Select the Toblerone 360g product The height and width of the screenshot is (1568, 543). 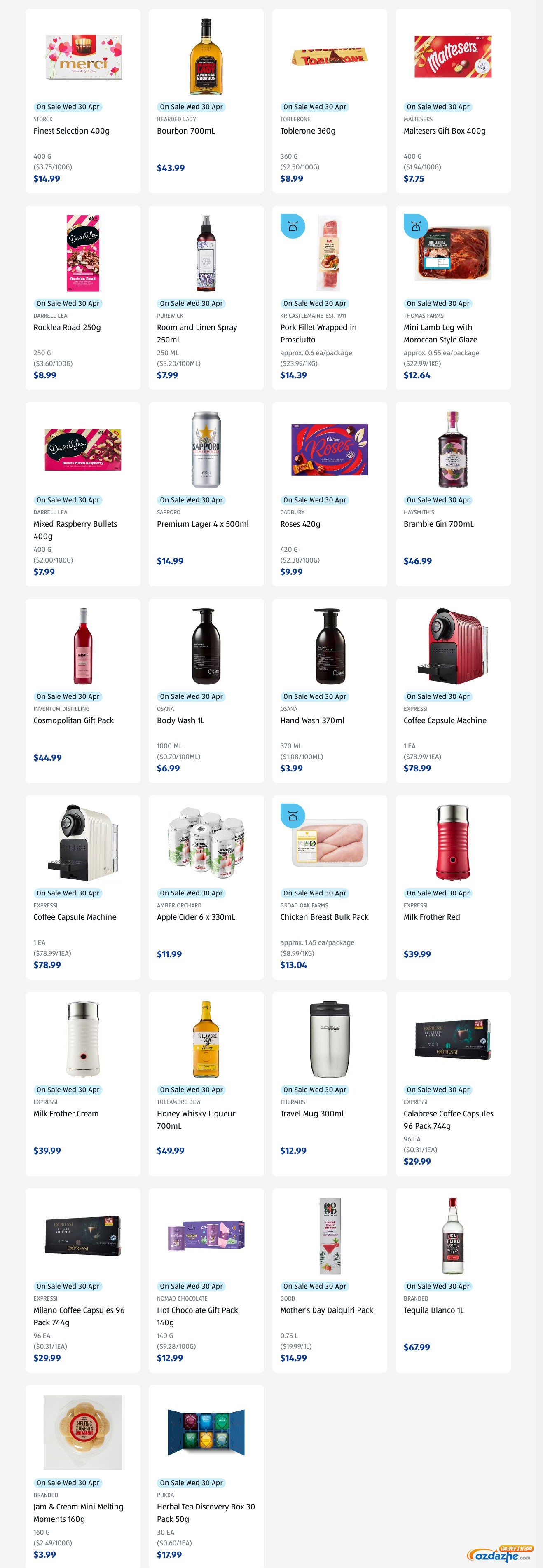click(307, 131)
